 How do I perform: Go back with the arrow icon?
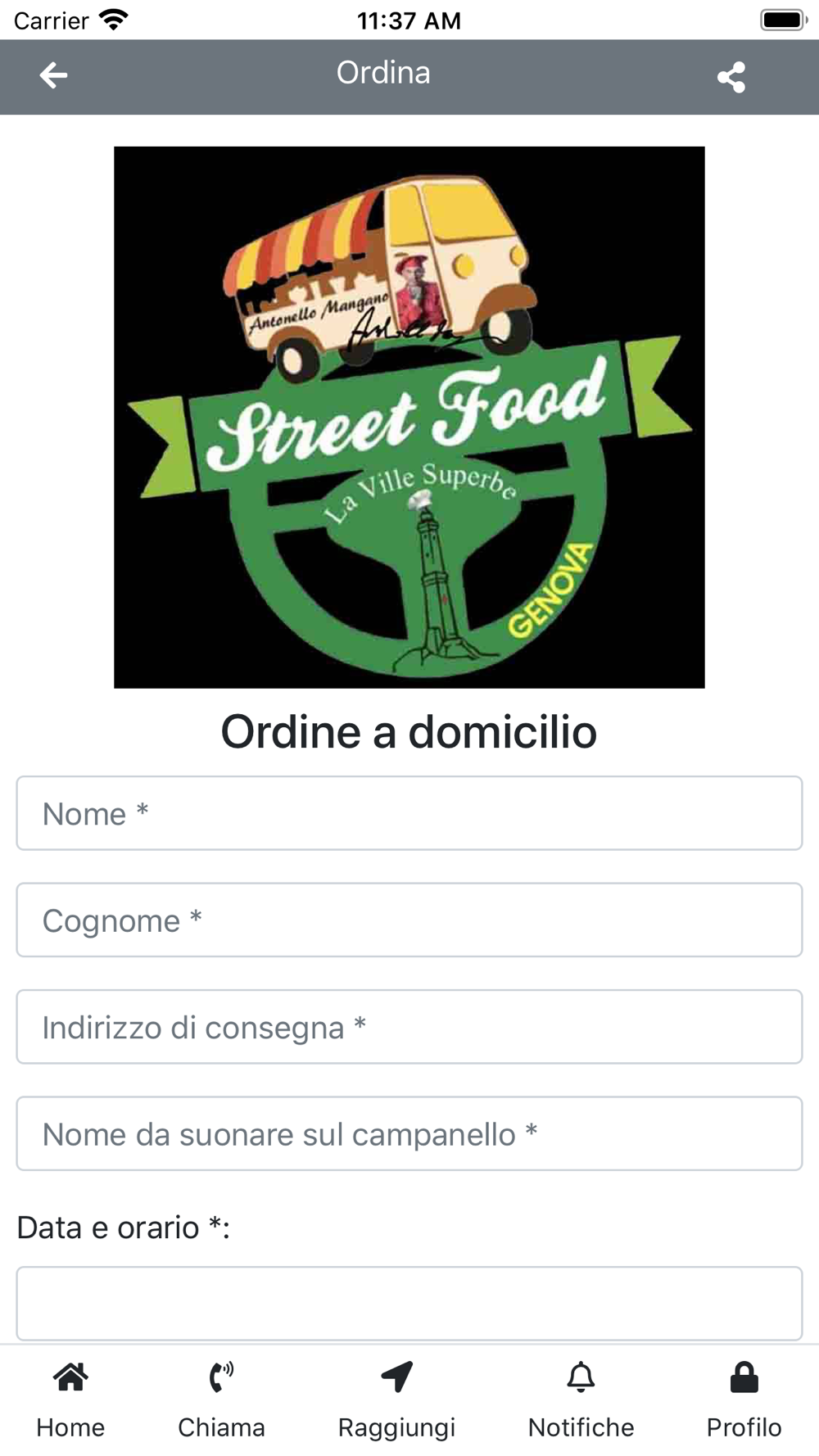coord(53,75)
